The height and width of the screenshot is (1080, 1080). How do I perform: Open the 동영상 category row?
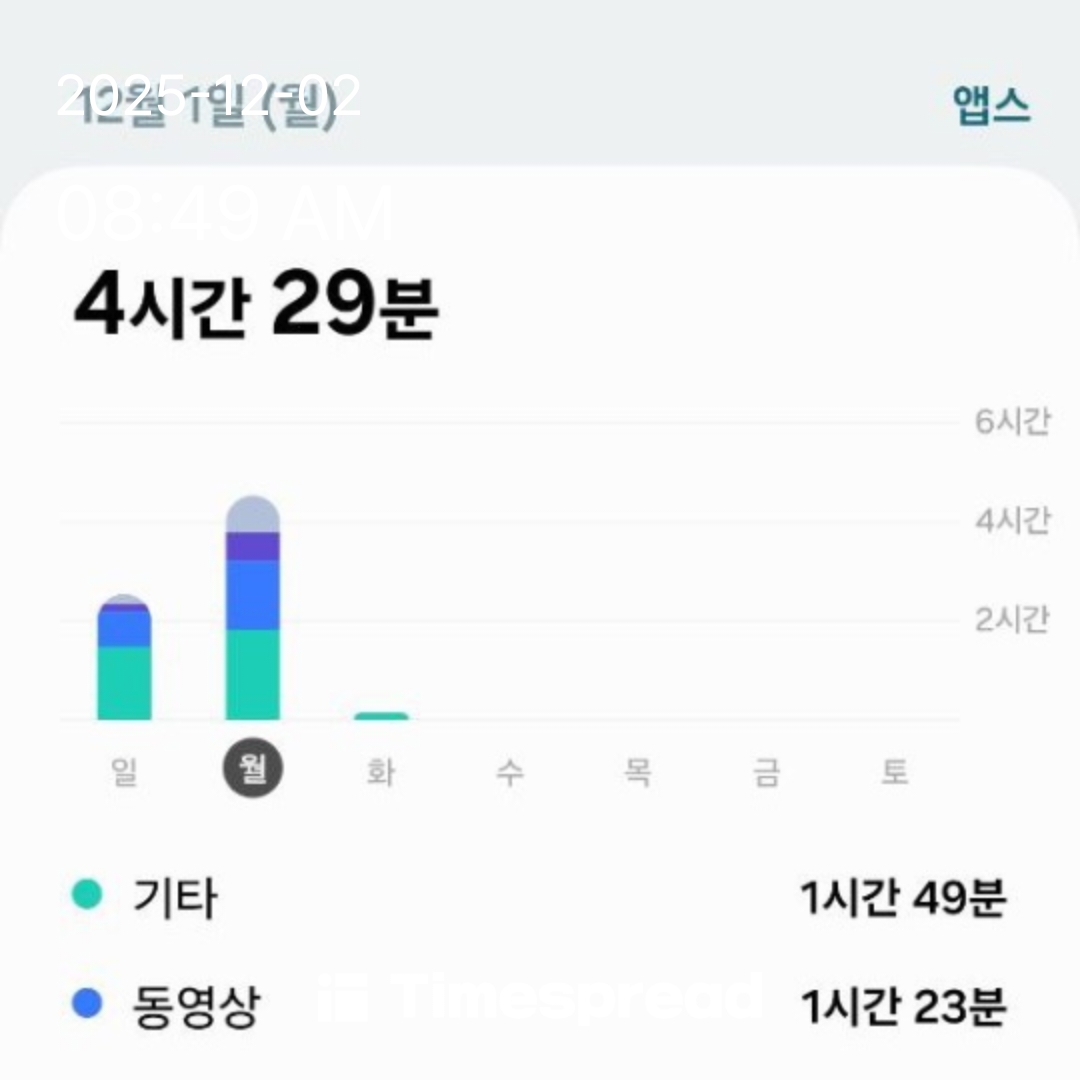[540, 1006]
